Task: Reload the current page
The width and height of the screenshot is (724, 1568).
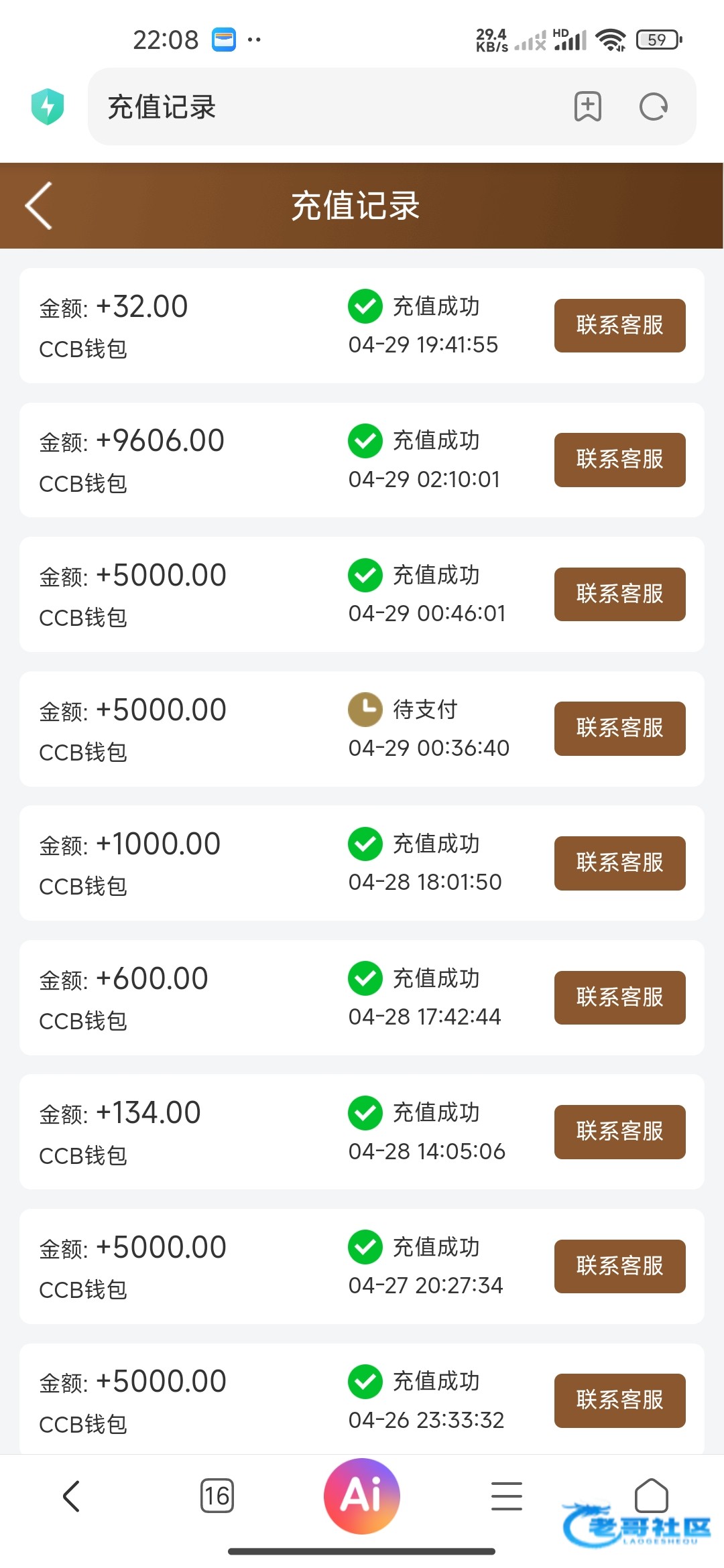Action: pos(654,107)
